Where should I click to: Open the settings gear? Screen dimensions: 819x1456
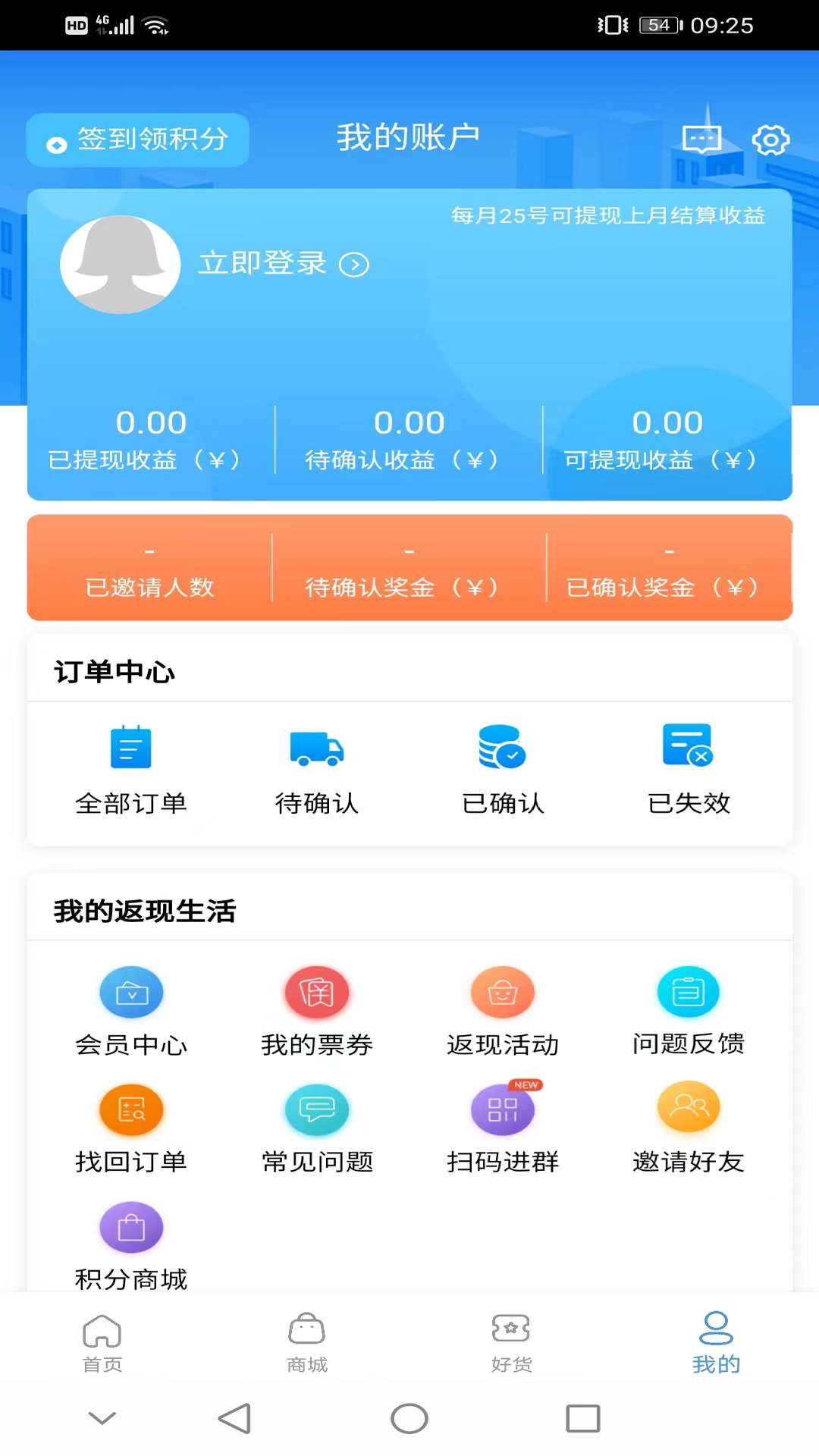770,140
